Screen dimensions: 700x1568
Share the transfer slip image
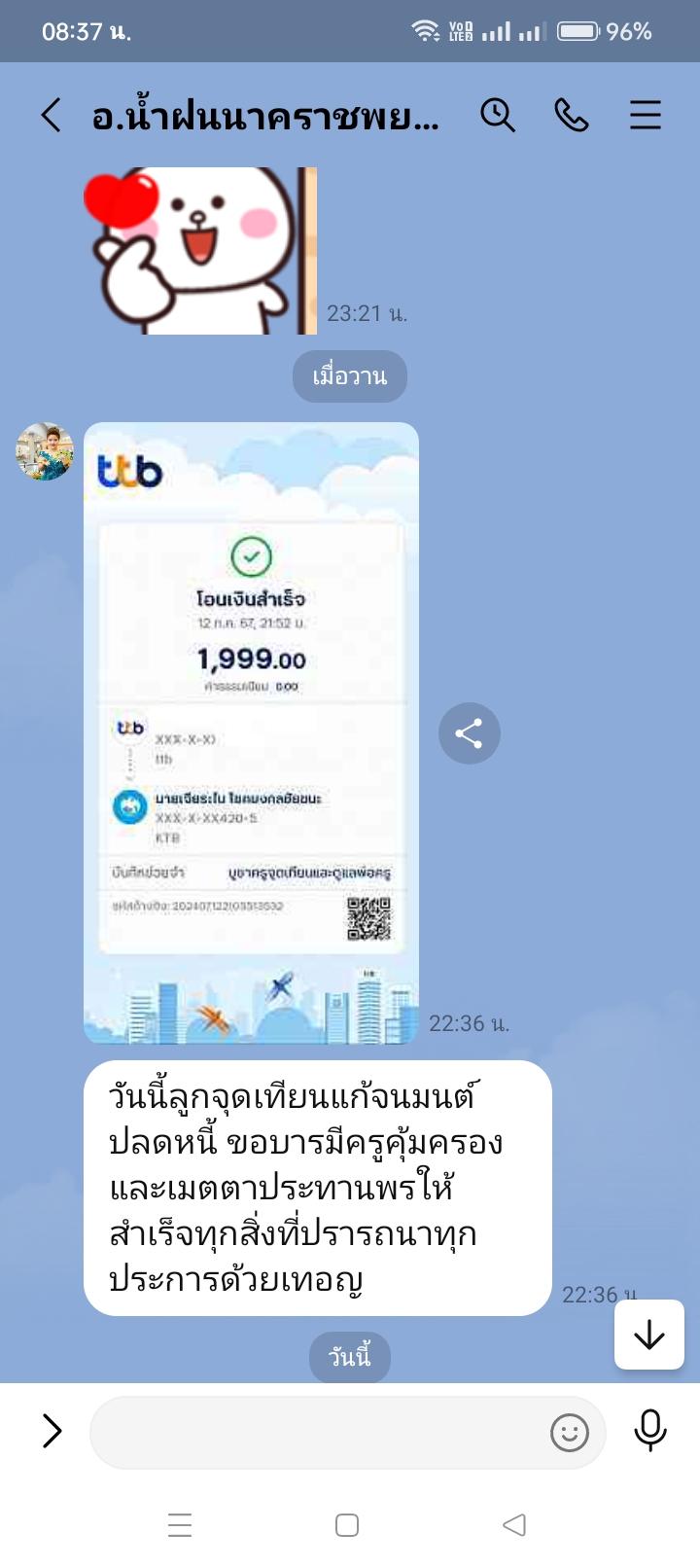point(469,733)
